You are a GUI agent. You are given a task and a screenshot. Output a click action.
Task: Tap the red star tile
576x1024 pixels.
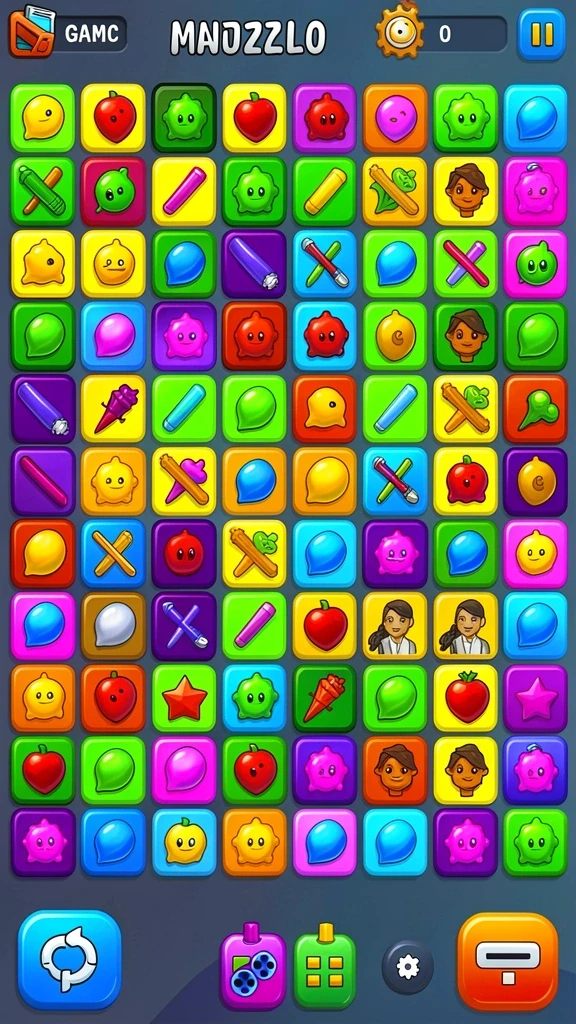coord(184,698)
